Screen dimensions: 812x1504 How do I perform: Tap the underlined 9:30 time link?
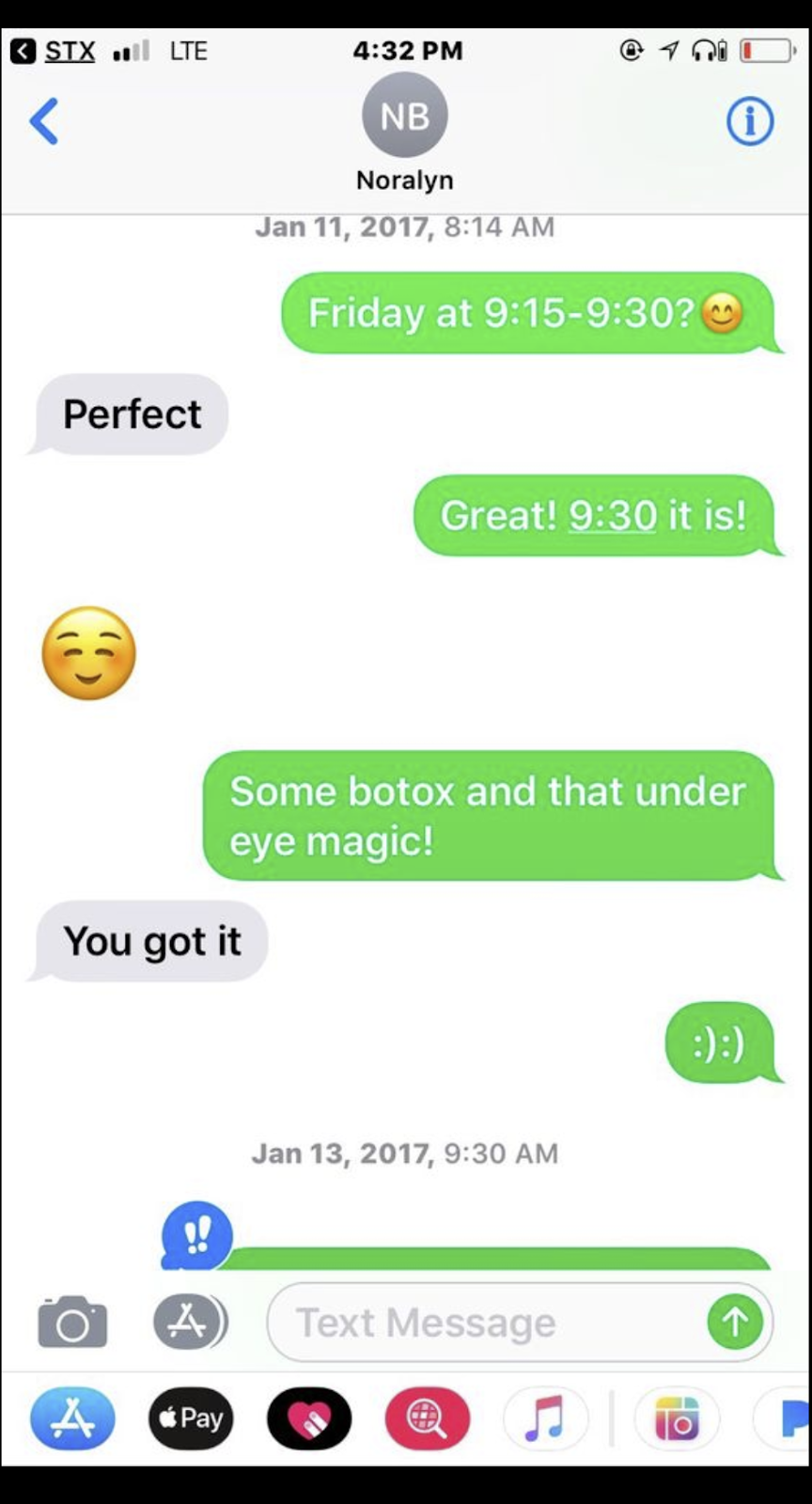click(x=613, y=515)
